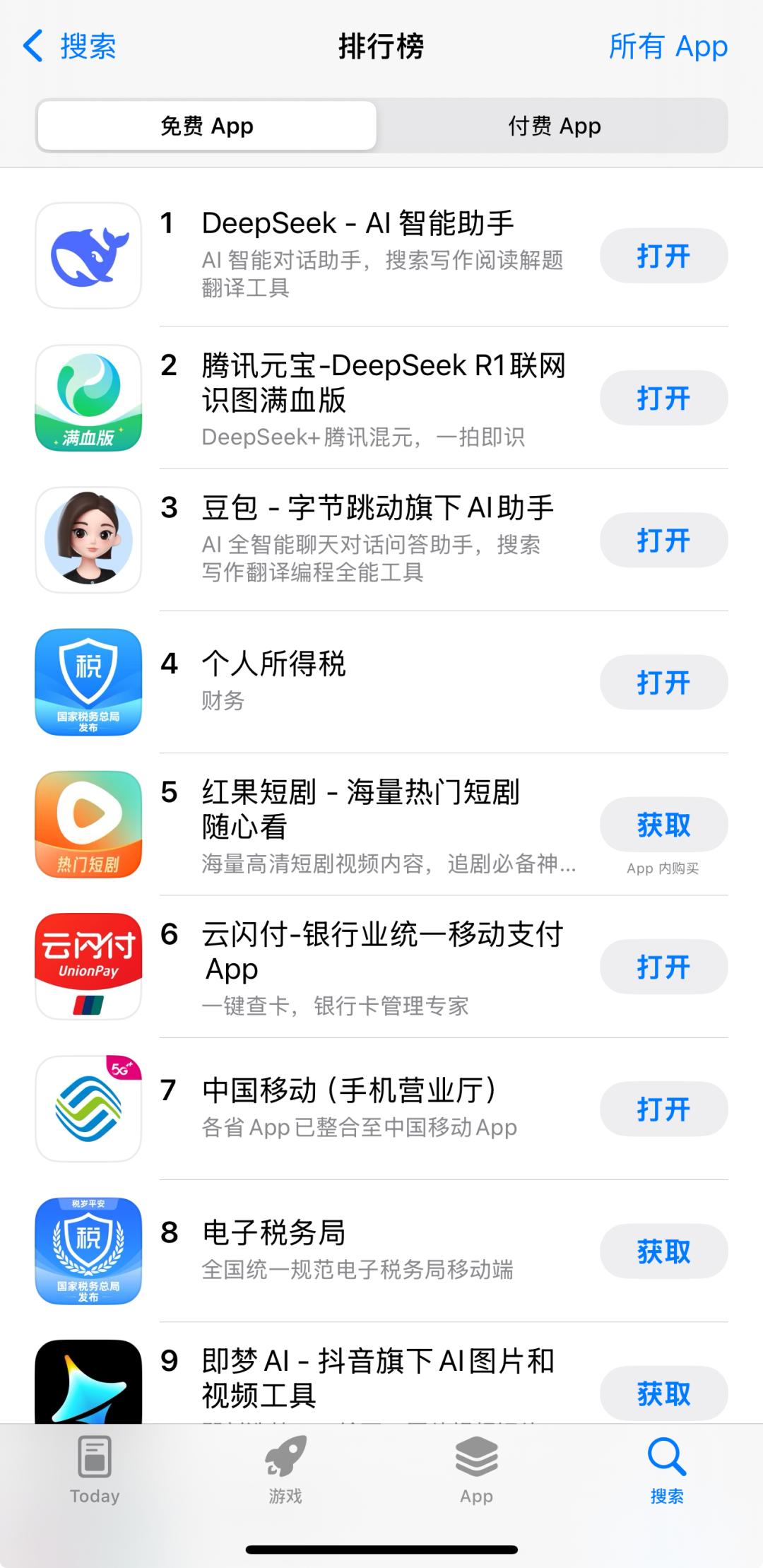Get the 红果短剧 app
Image resolution: width=763 pixels, height=1568 pixels.
663,825
